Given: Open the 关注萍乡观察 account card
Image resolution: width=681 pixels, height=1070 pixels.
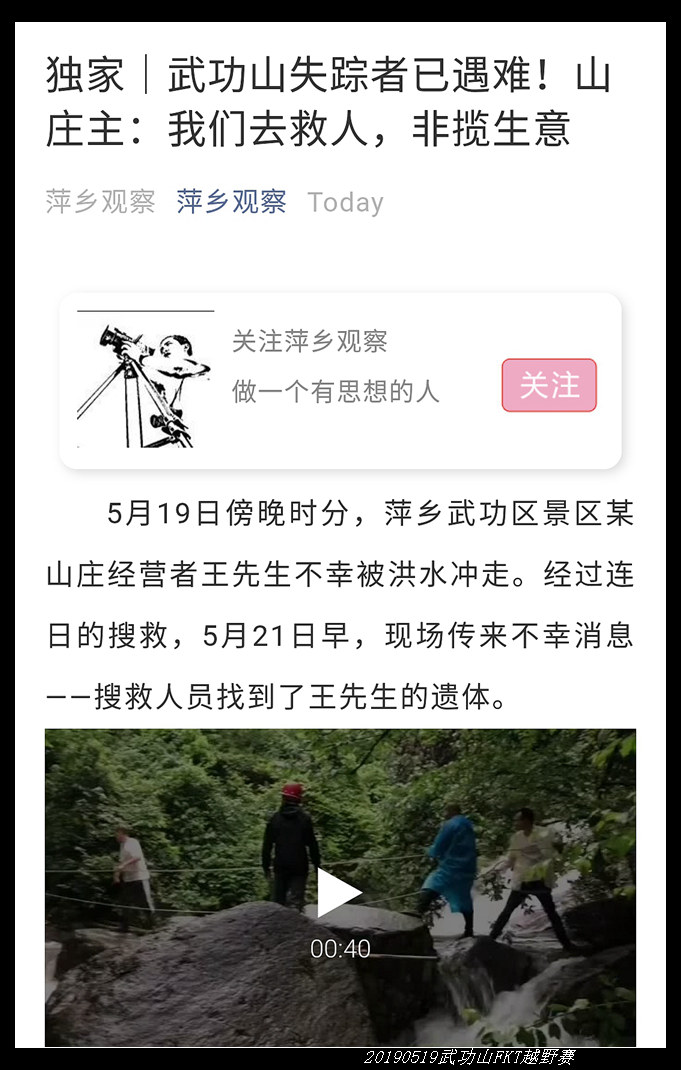Looking at the screenshot, I should pyautogui.click(x=310, y=342).
